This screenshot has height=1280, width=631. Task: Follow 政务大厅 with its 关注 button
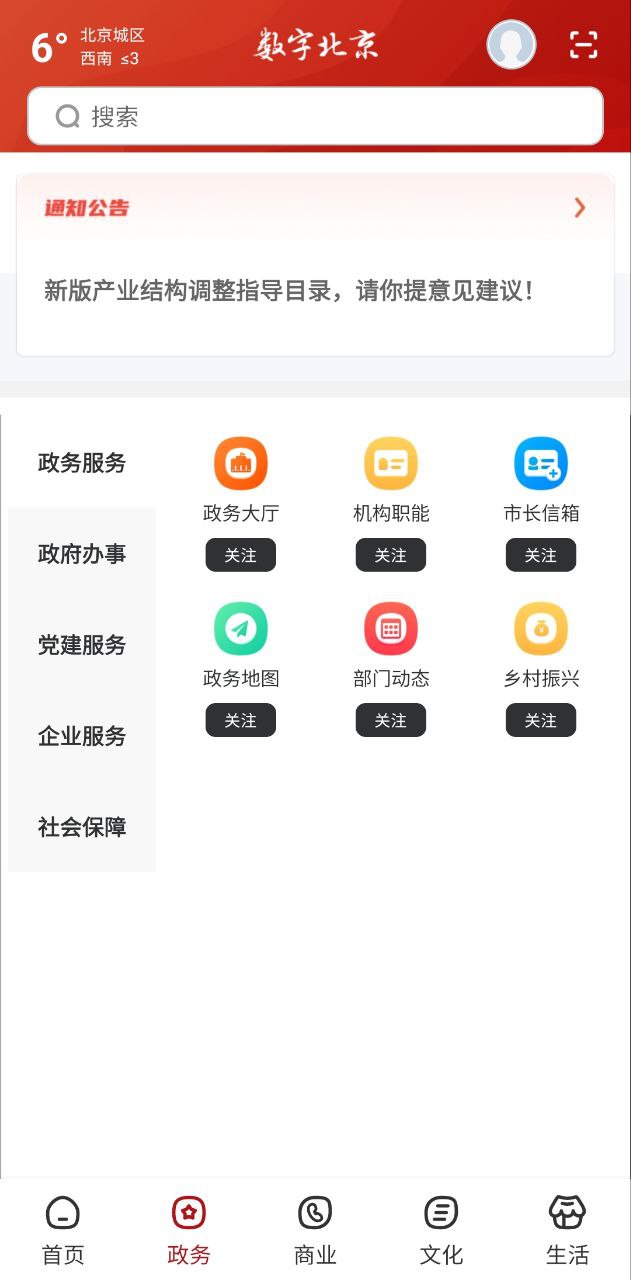241,555
